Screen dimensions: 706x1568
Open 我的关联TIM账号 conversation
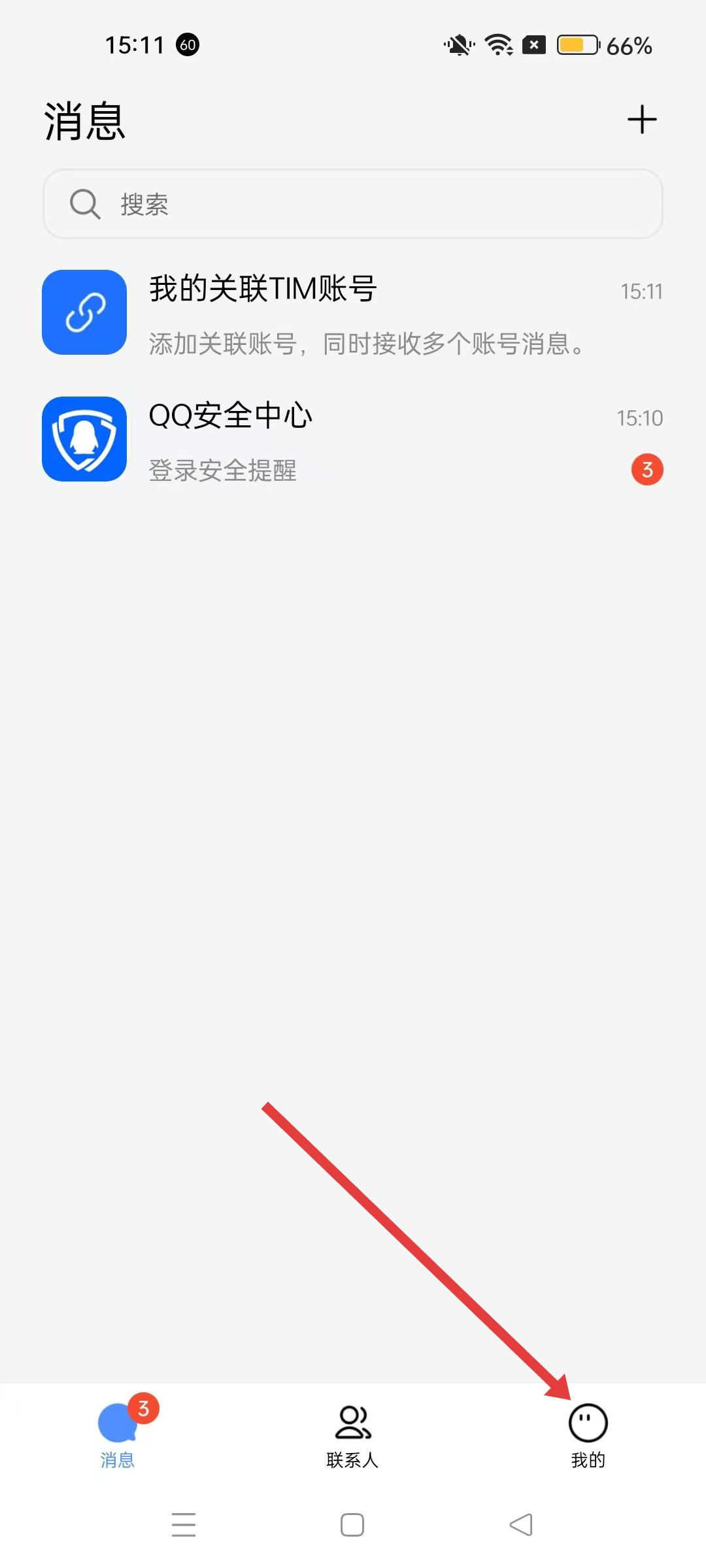tap(353, 314)
